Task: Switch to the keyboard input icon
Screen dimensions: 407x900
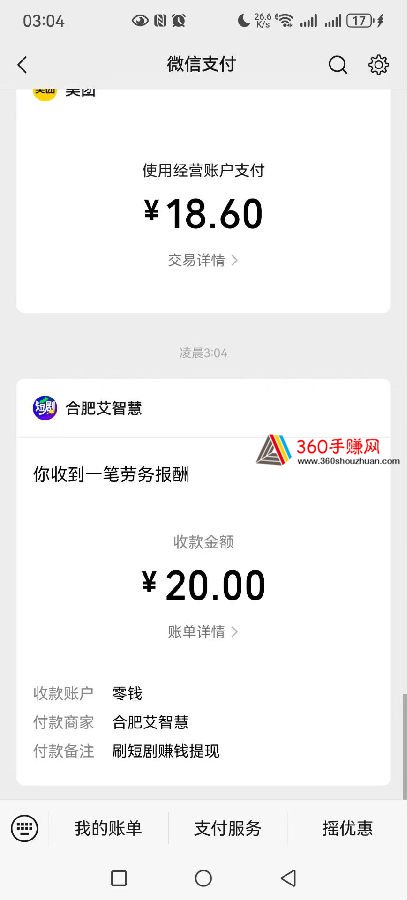Action: [x=24, y=828]
